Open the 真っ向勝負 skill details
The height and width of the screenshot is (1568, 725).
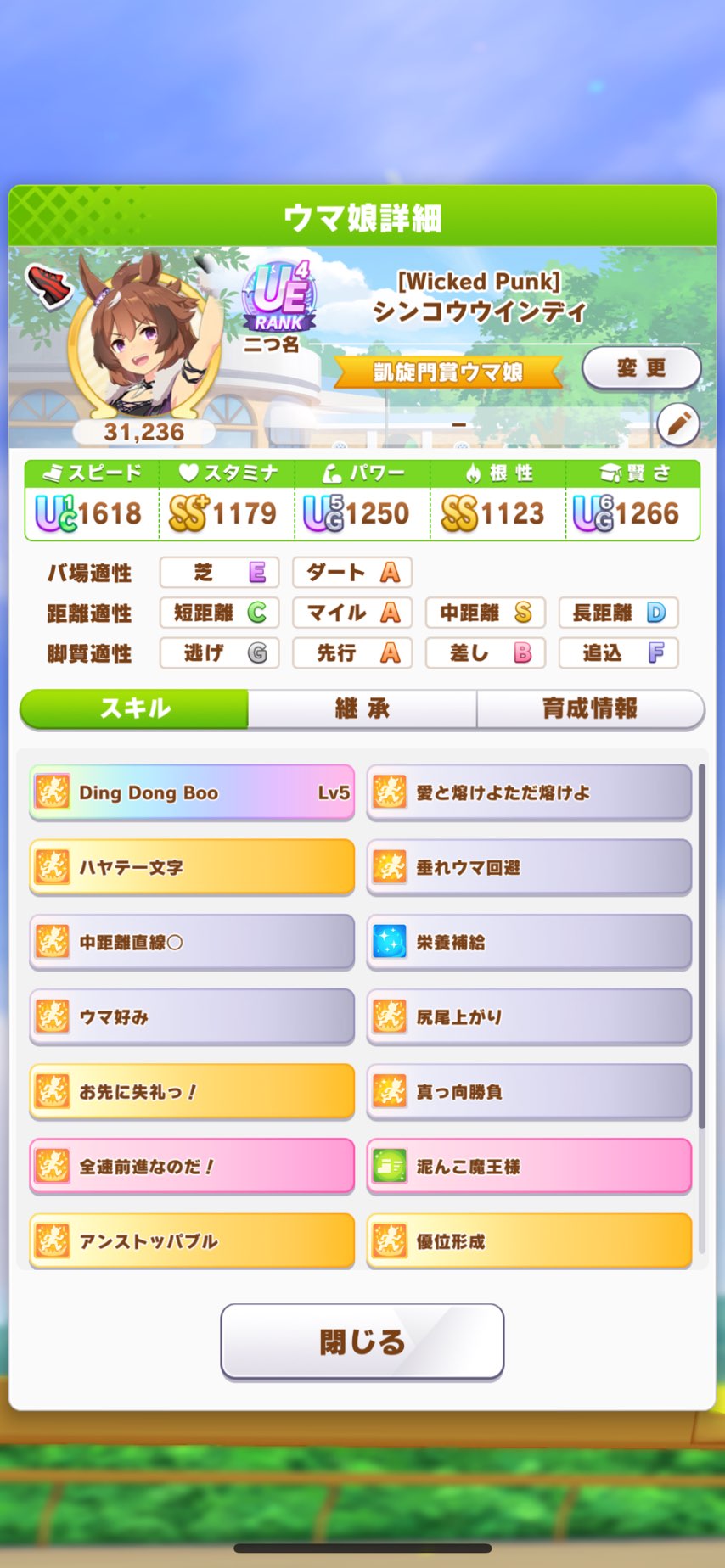click(529, 1091)
